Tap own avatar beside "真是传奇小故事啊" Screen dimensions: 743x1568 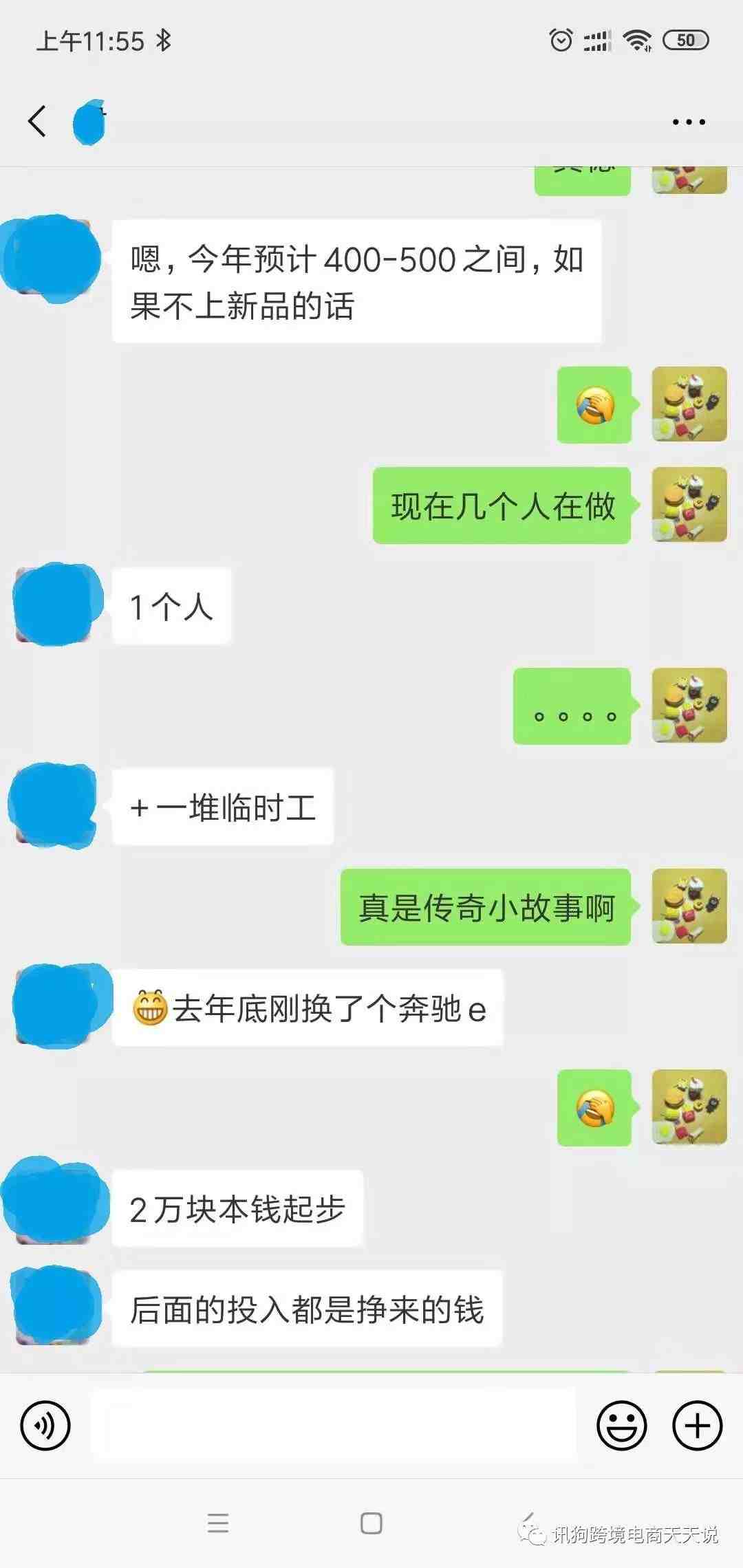689,906
